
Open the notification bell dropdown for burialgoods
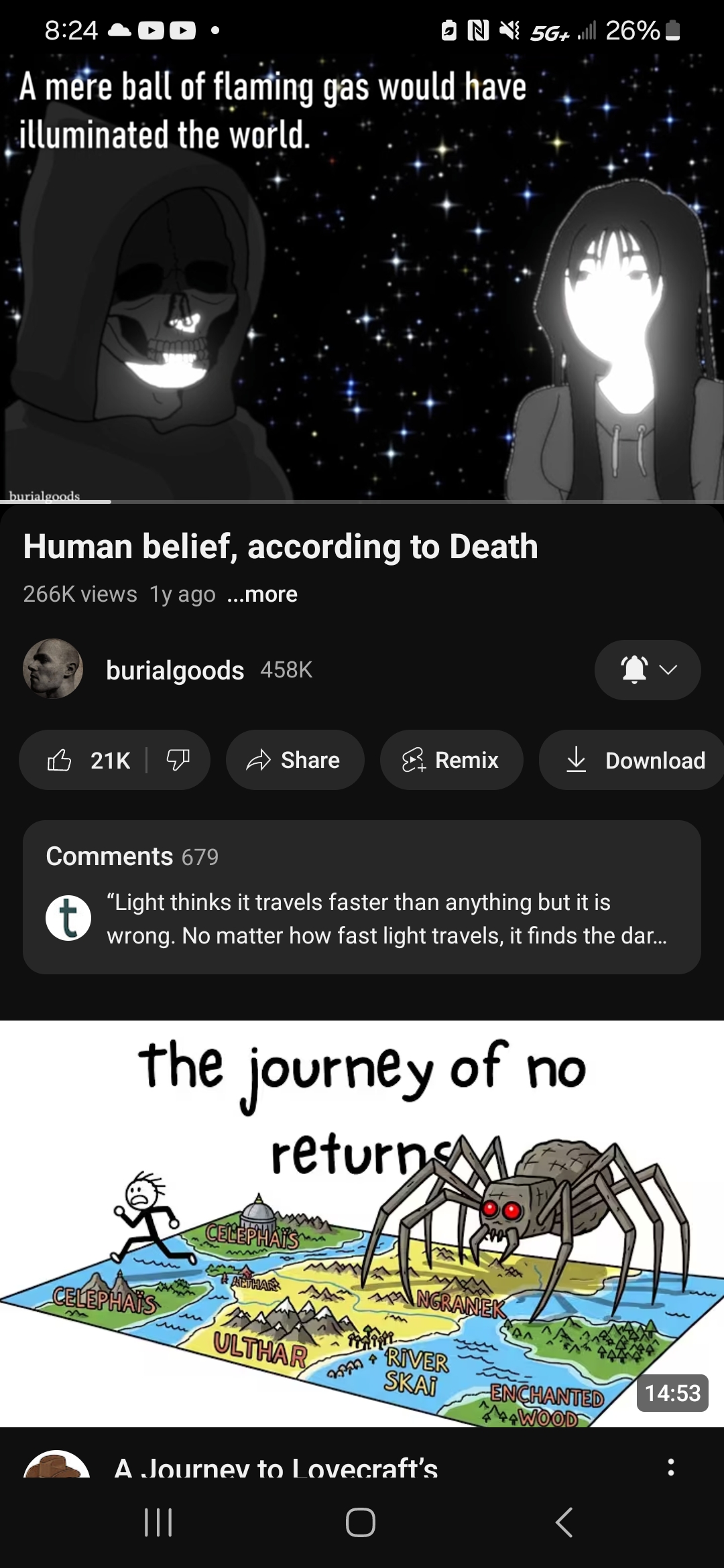click(x=648, y=670)
